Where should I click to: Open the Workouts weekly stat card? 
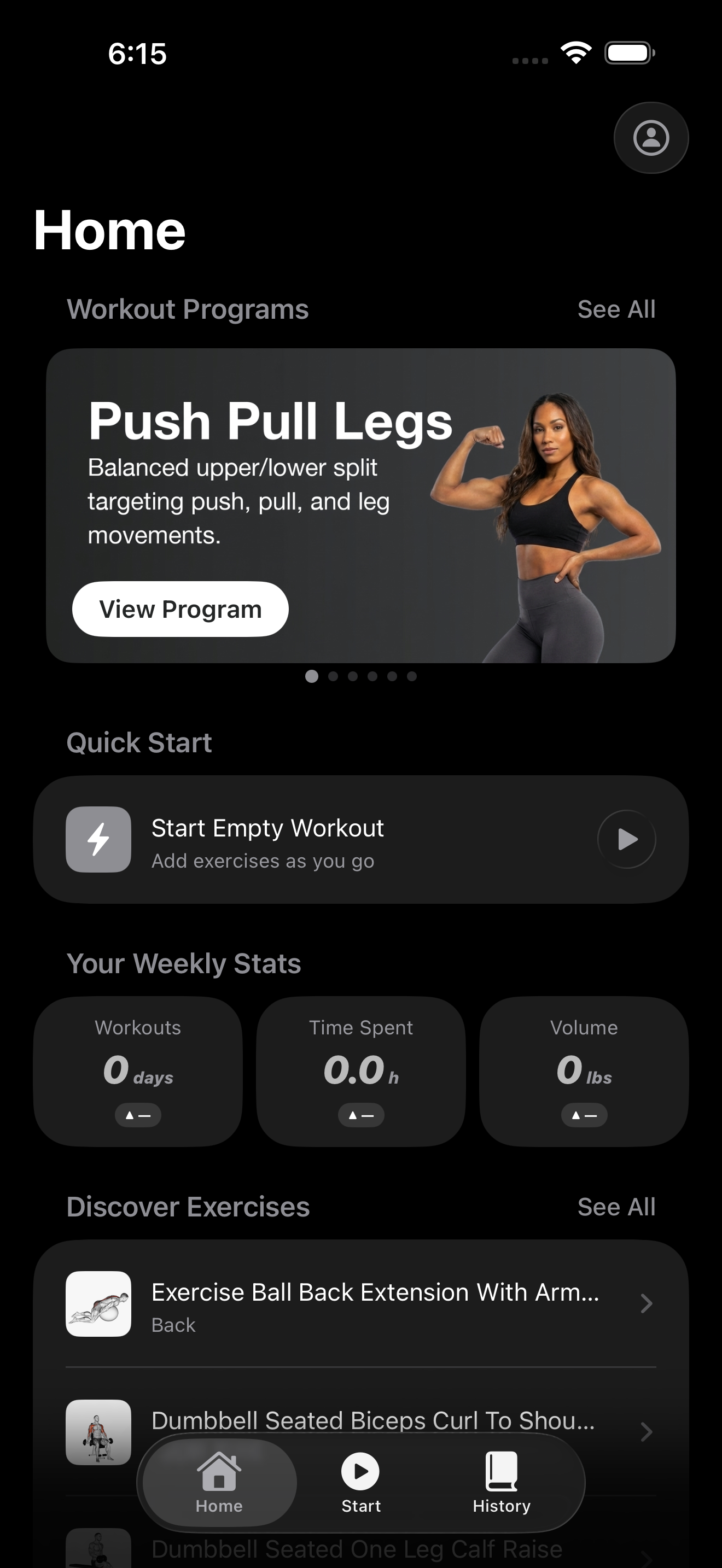[x=138, y=1072]
